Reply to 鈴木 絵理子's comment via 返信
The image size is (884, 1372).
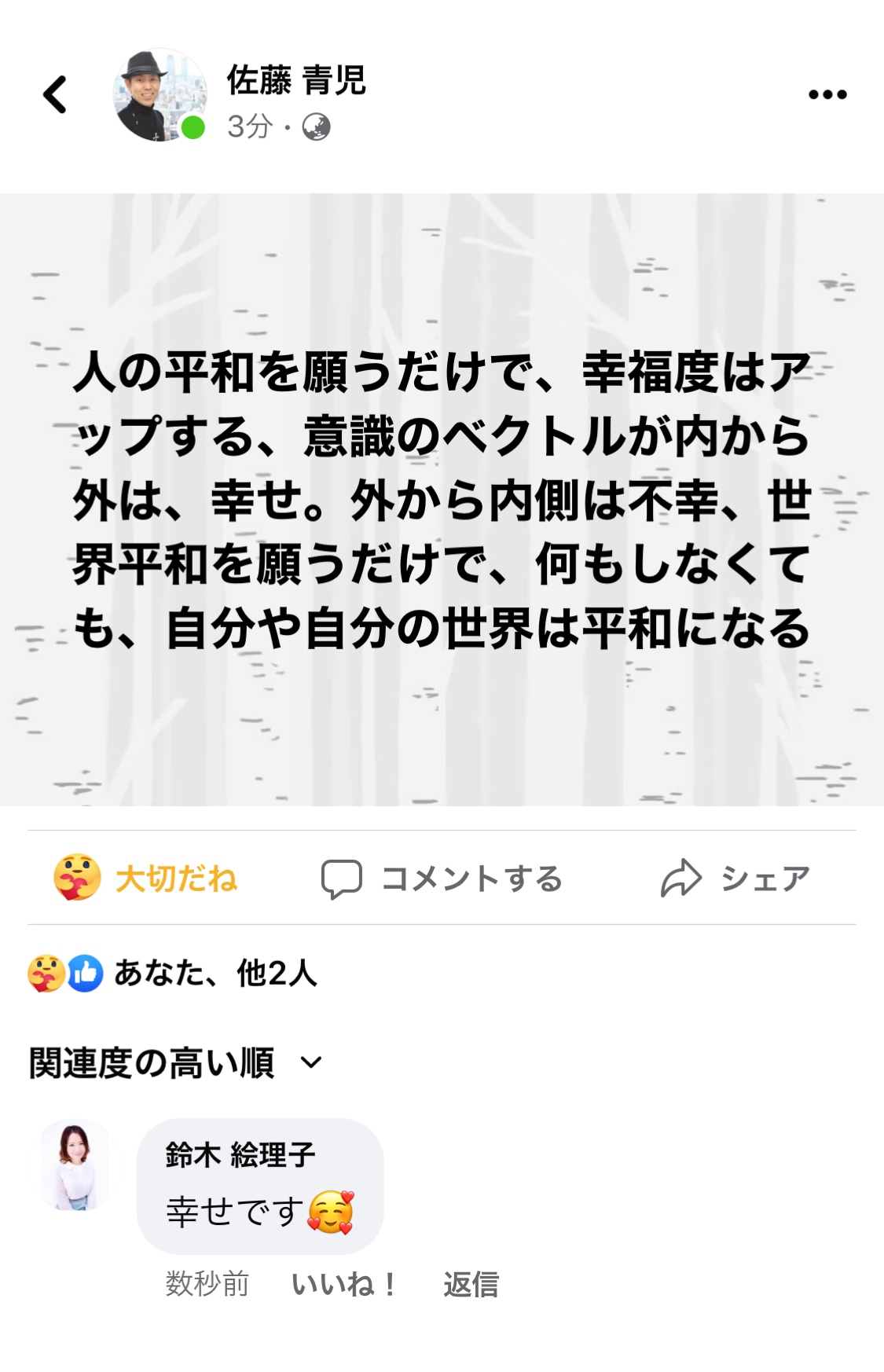(471, 1284)
